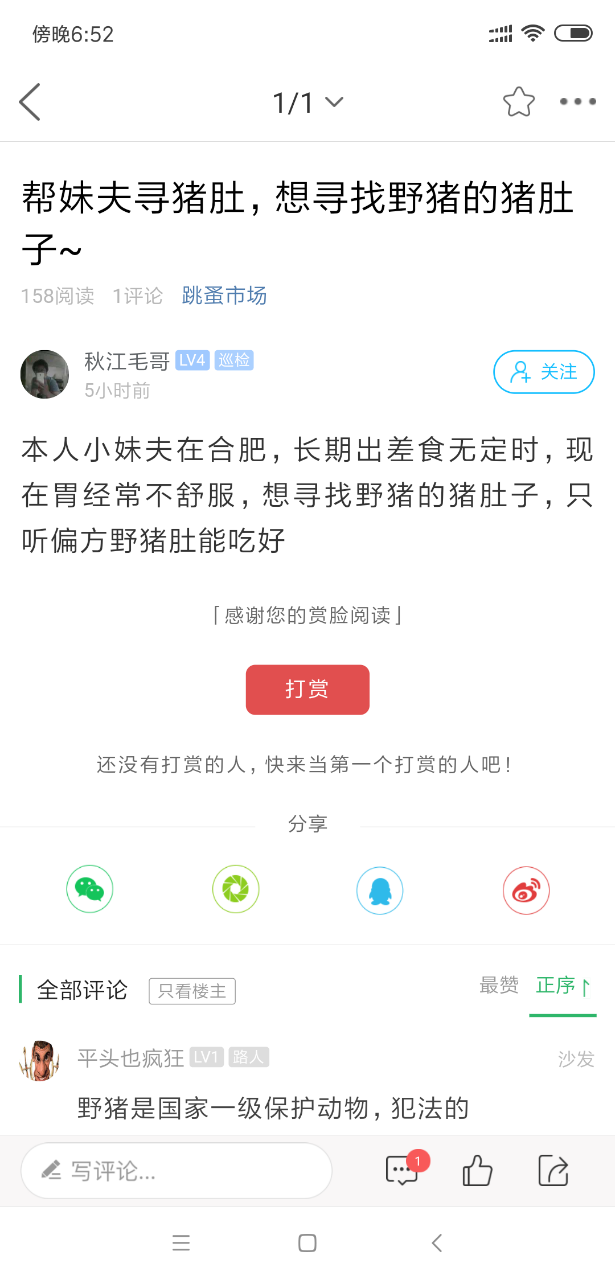Add this post to favorites with star
This screenshot has height=1280, width=615.
tap(518, 102)
